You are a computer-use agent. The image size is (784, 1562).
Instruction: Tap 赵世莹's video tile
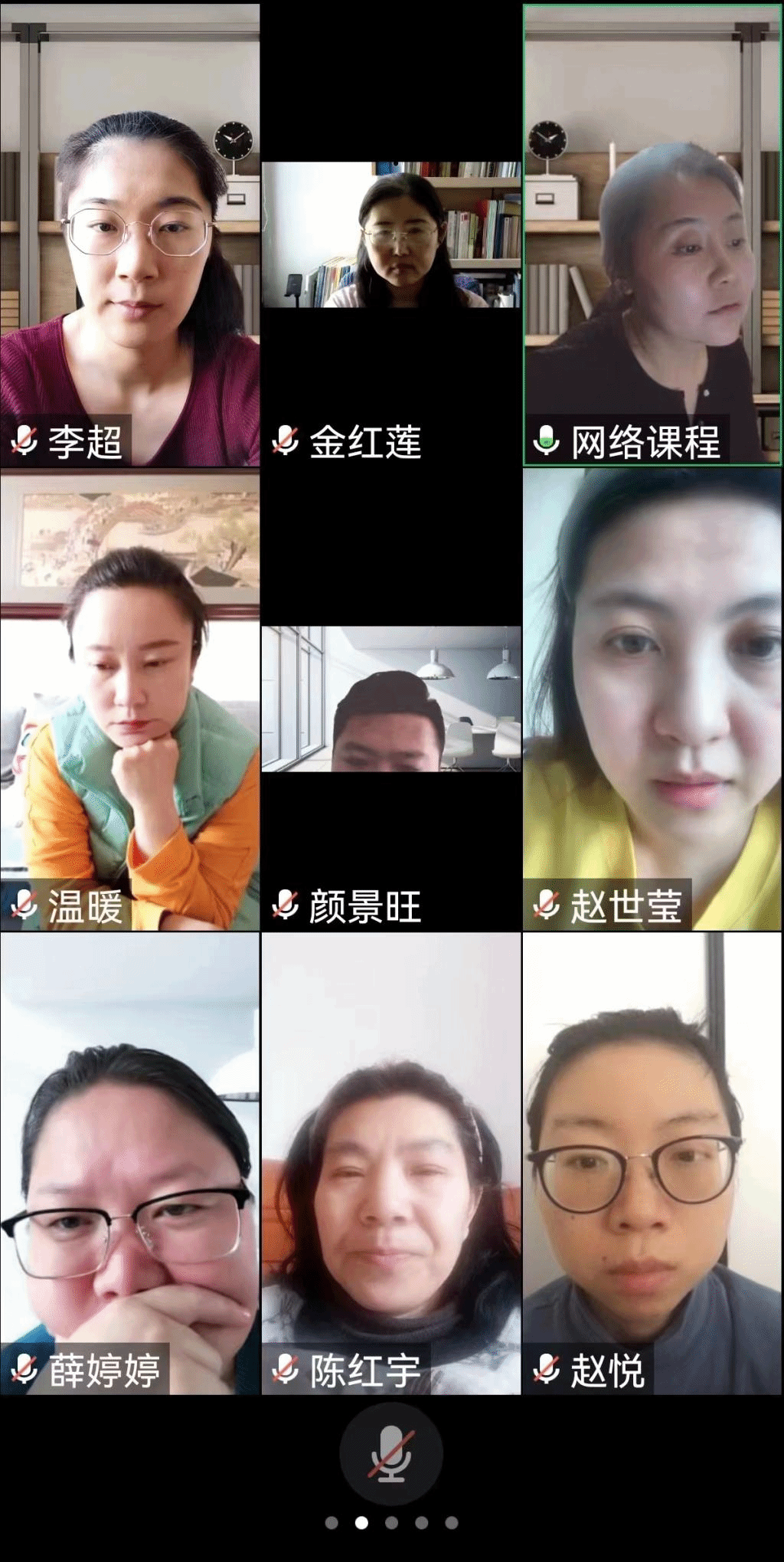click(x=652, y=699)
